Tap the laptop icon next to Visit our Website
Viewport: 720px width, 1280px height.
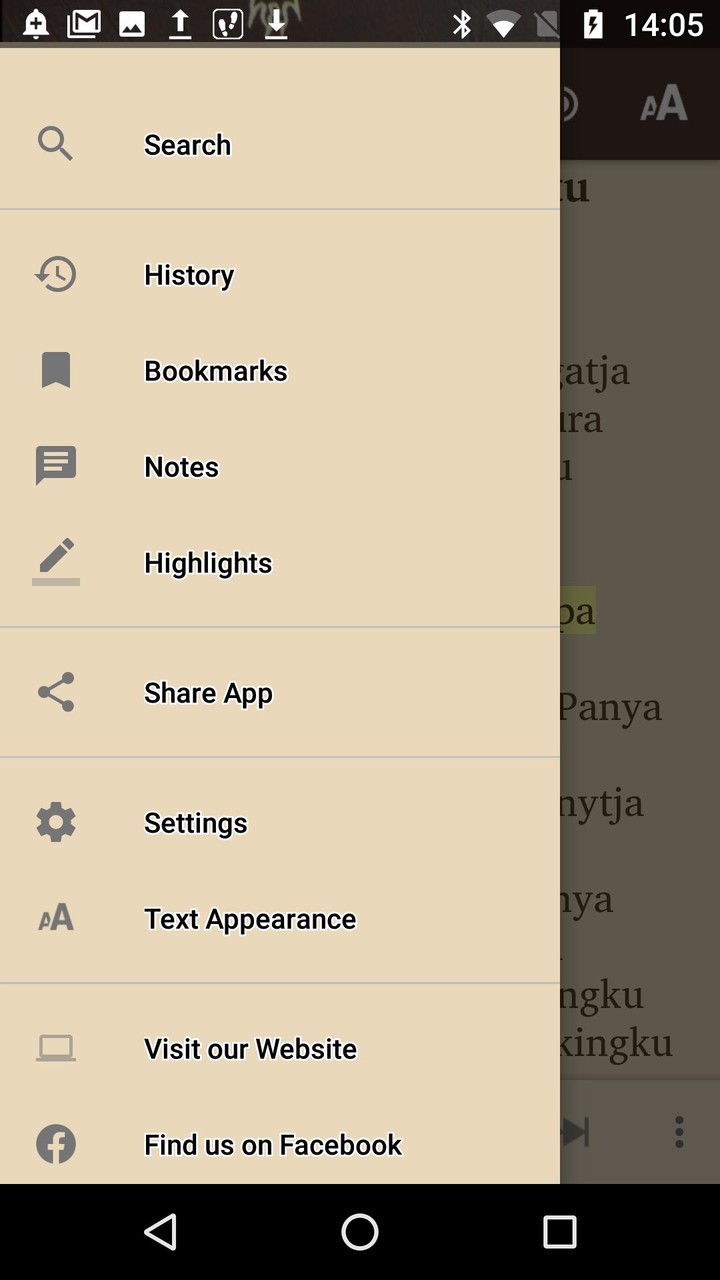pos(55,1047)
